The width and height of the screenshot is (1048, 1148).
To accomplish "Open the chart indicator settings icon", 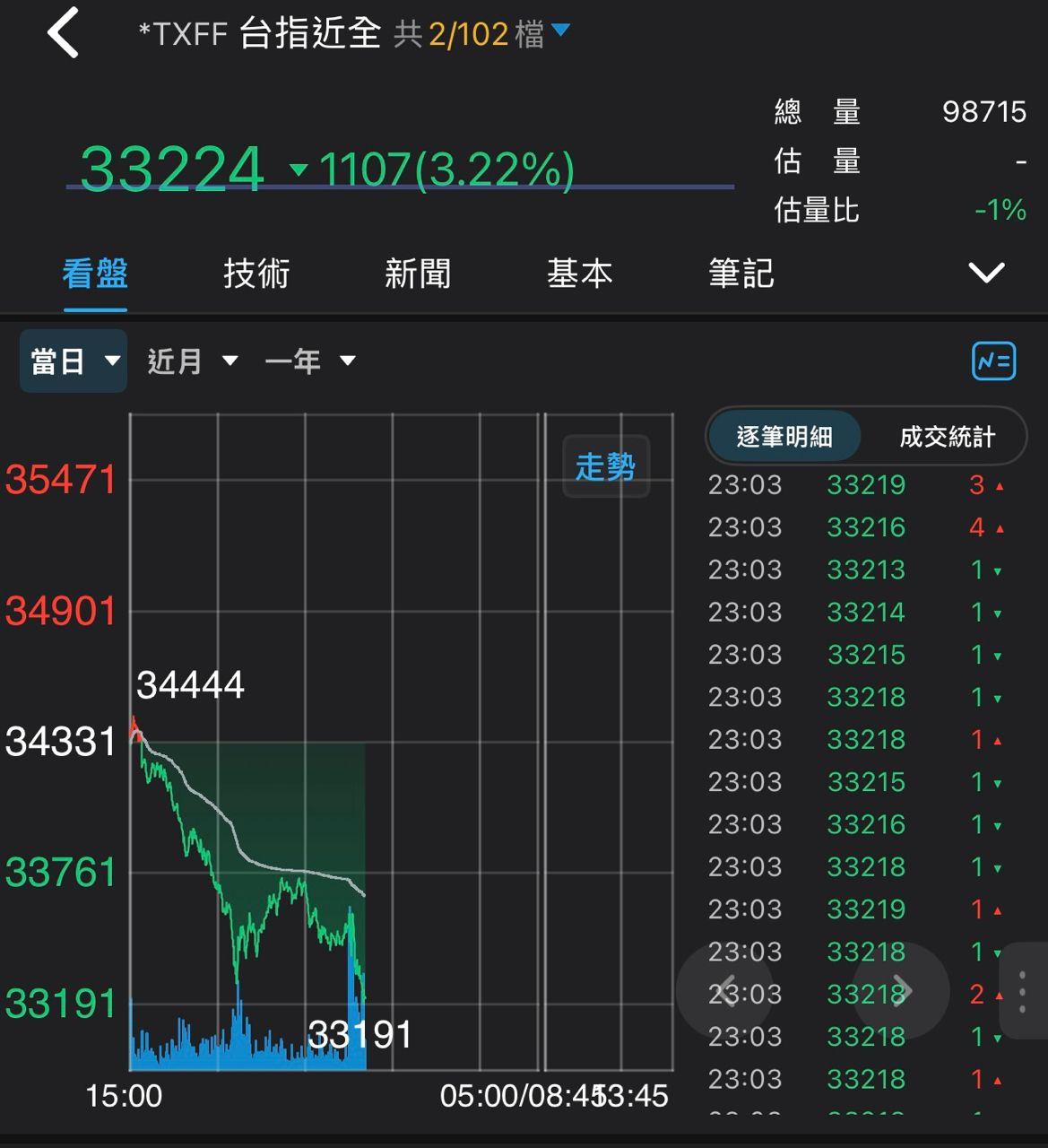I will tap(993, 361).
